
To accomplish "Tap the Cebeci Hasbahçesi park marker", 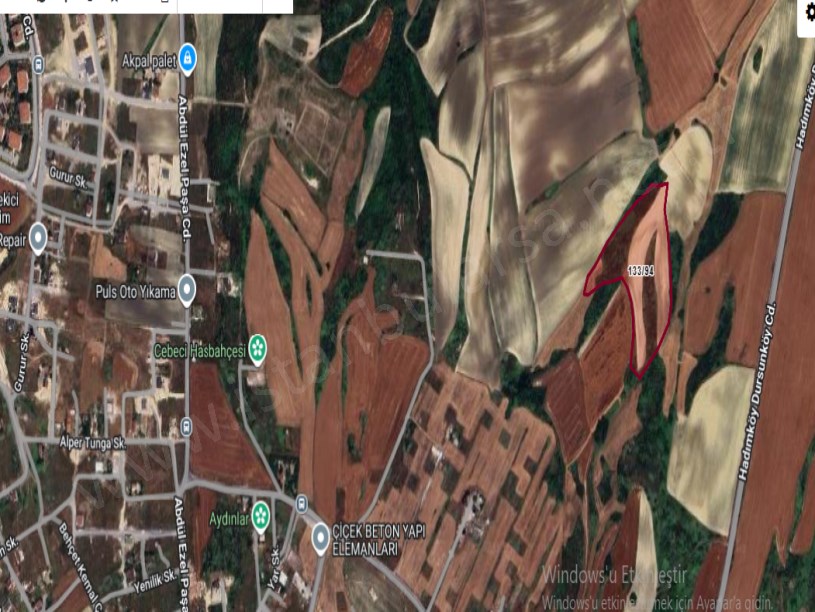I will (x=258, y=347).
